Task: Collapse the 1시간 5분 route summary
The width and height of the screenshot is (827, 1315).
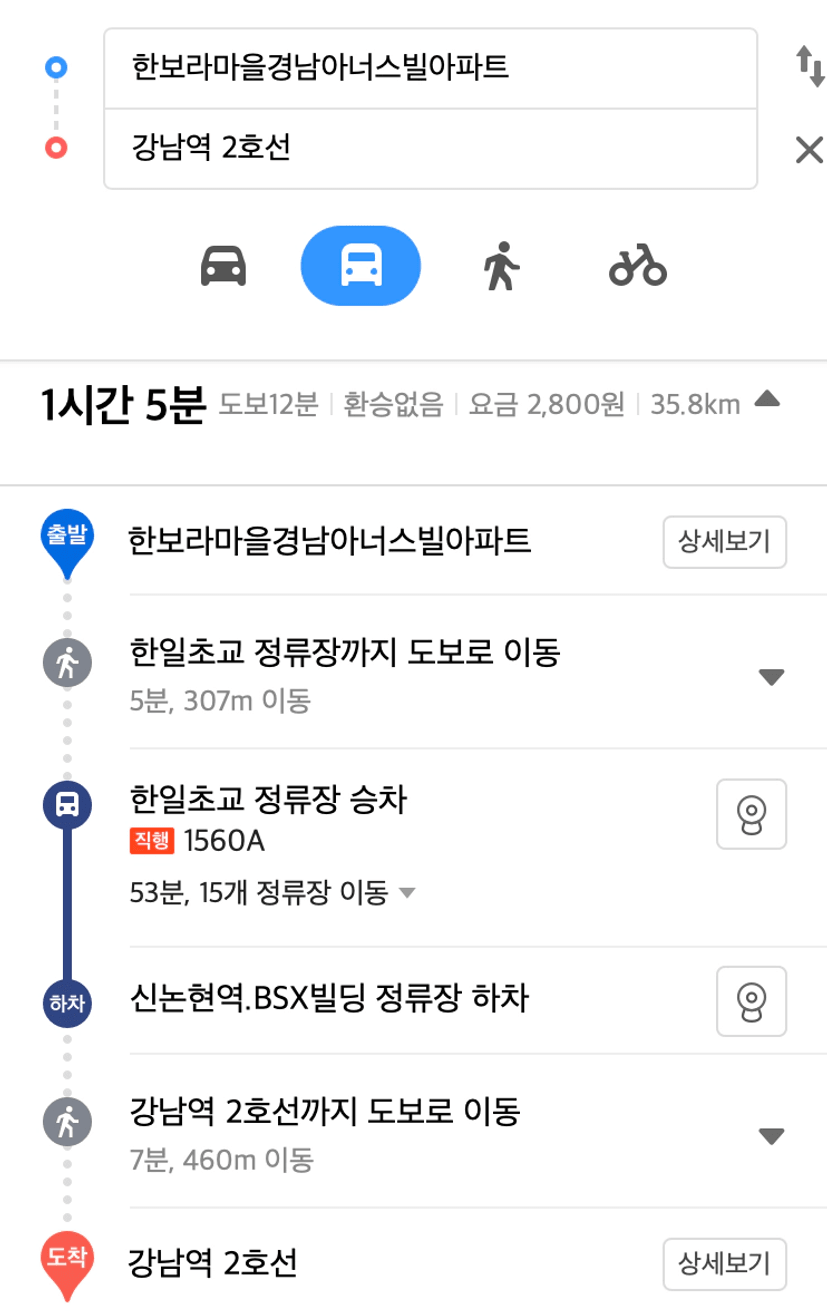Action: [766, 400]
